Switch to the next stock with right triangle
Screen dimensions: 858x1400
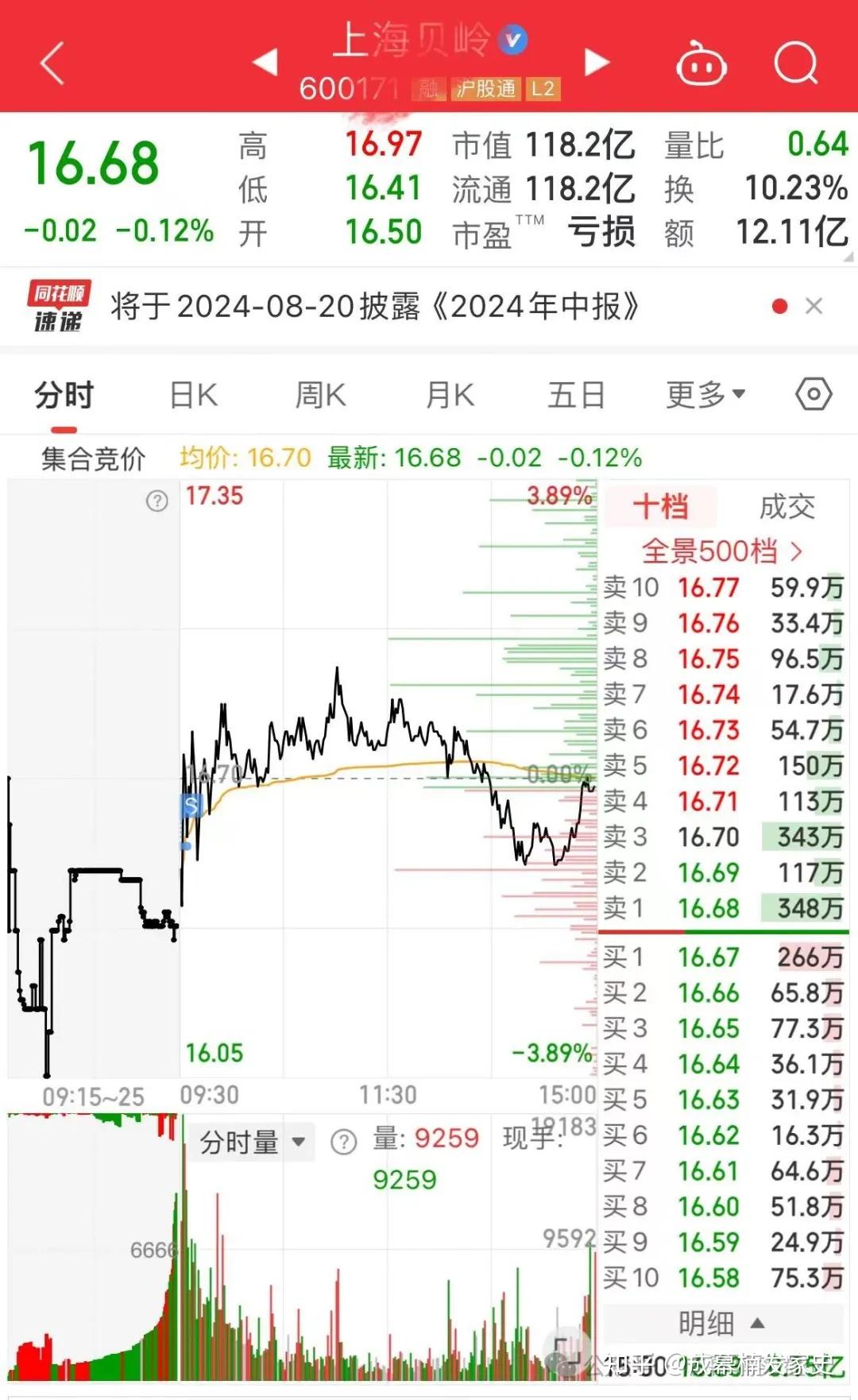coord(597,62)
